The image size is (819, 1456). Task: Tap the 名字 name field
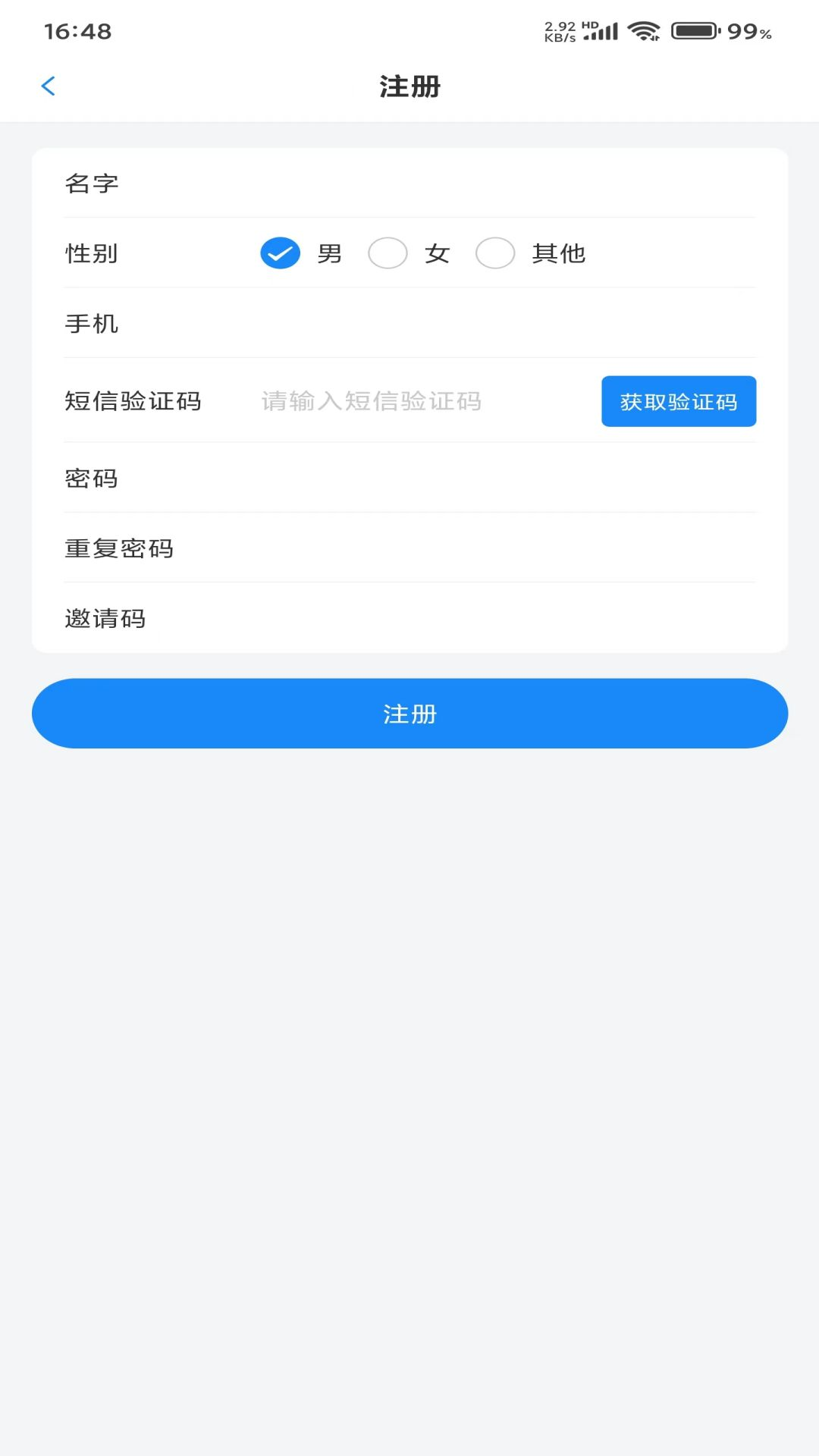[x=455, y=184]
